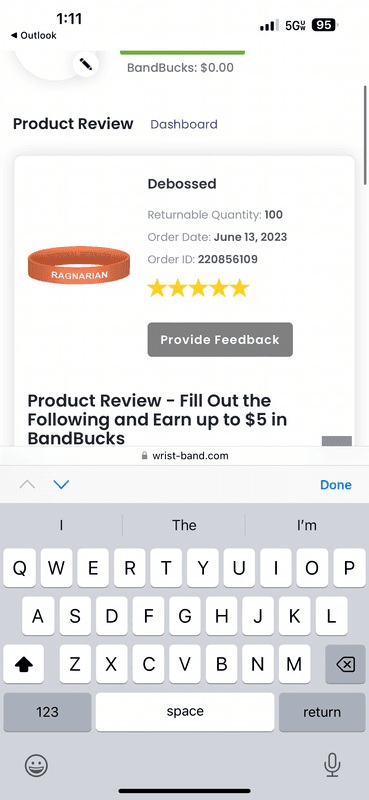Hit the backspace key
Image resolution: width=369 pixels, height=800 pixels.
pos(346,664)
